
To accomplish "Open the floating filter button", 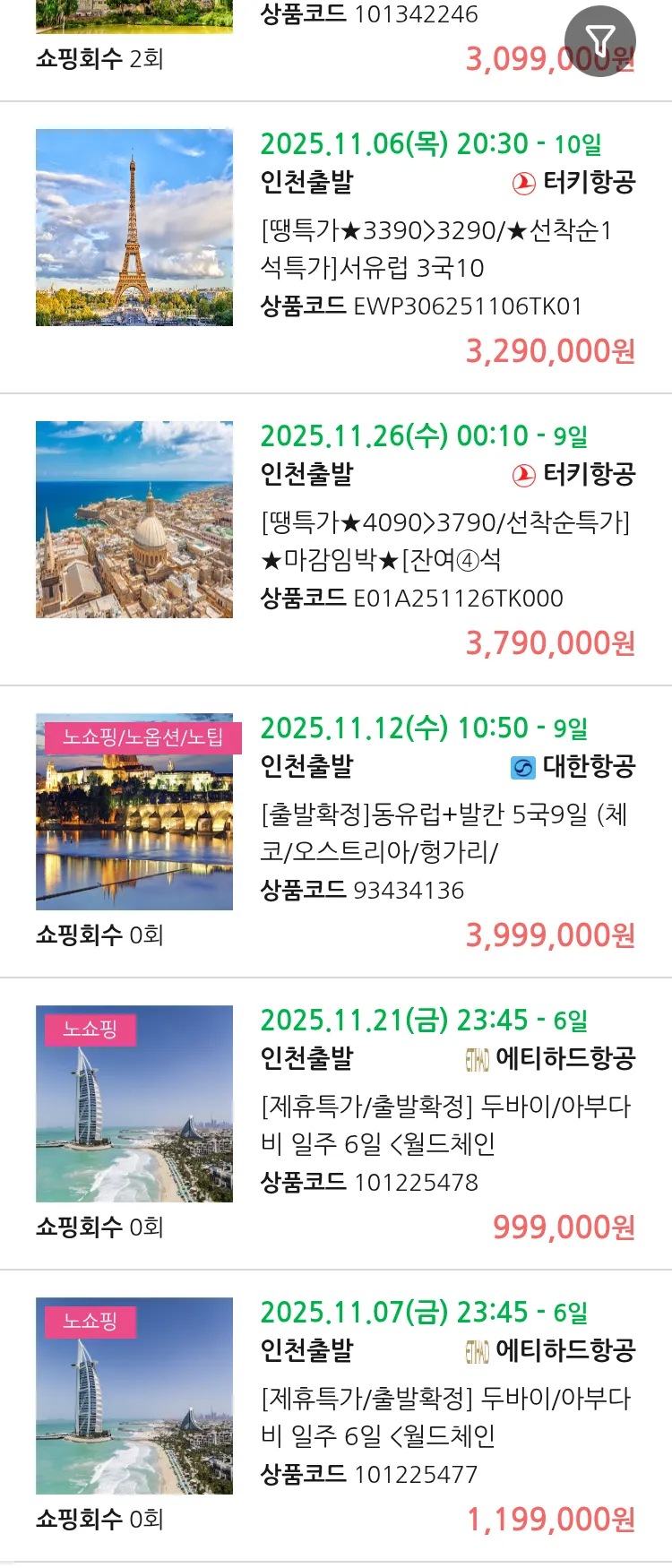I will [x=599, y=40].
